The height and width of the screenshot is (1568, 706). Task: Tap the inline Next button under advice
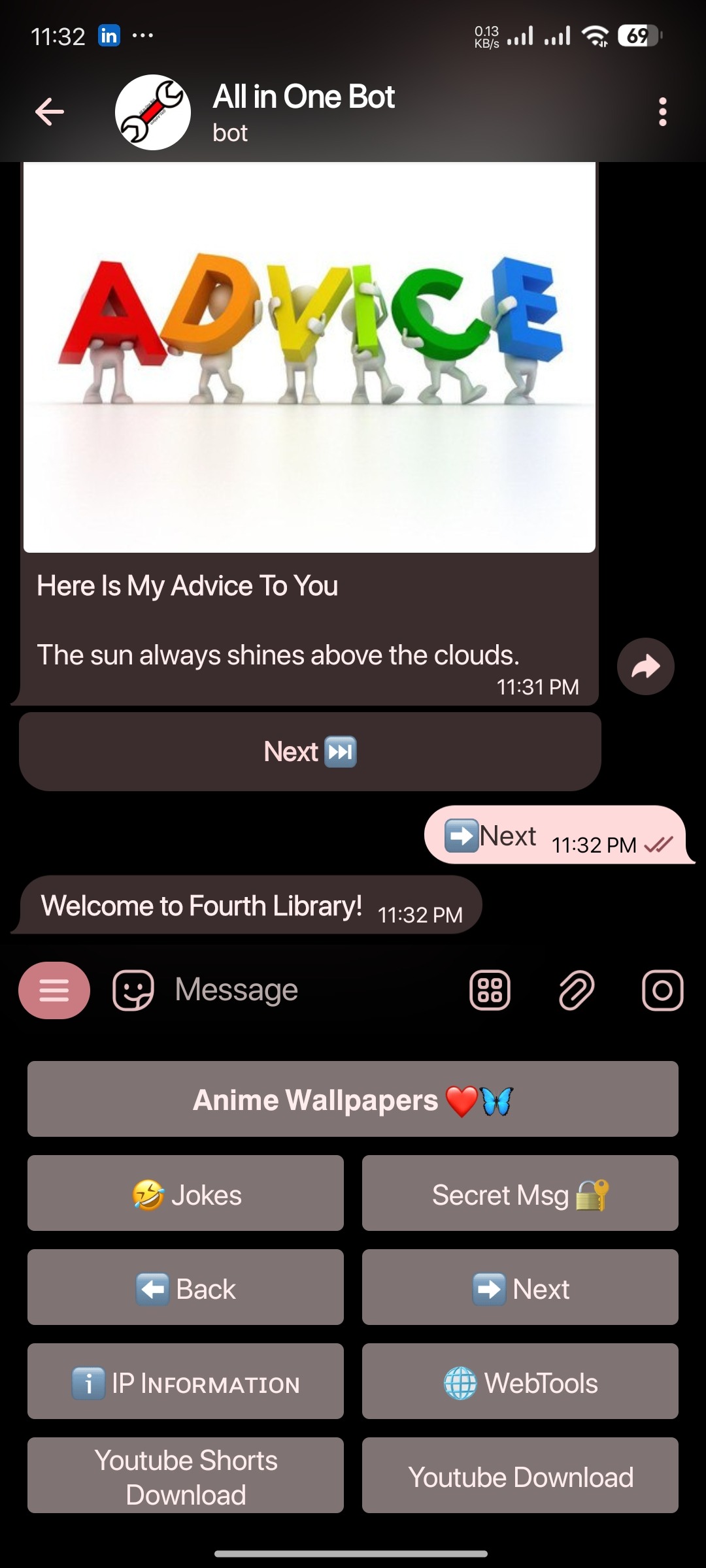click(310, 751)
